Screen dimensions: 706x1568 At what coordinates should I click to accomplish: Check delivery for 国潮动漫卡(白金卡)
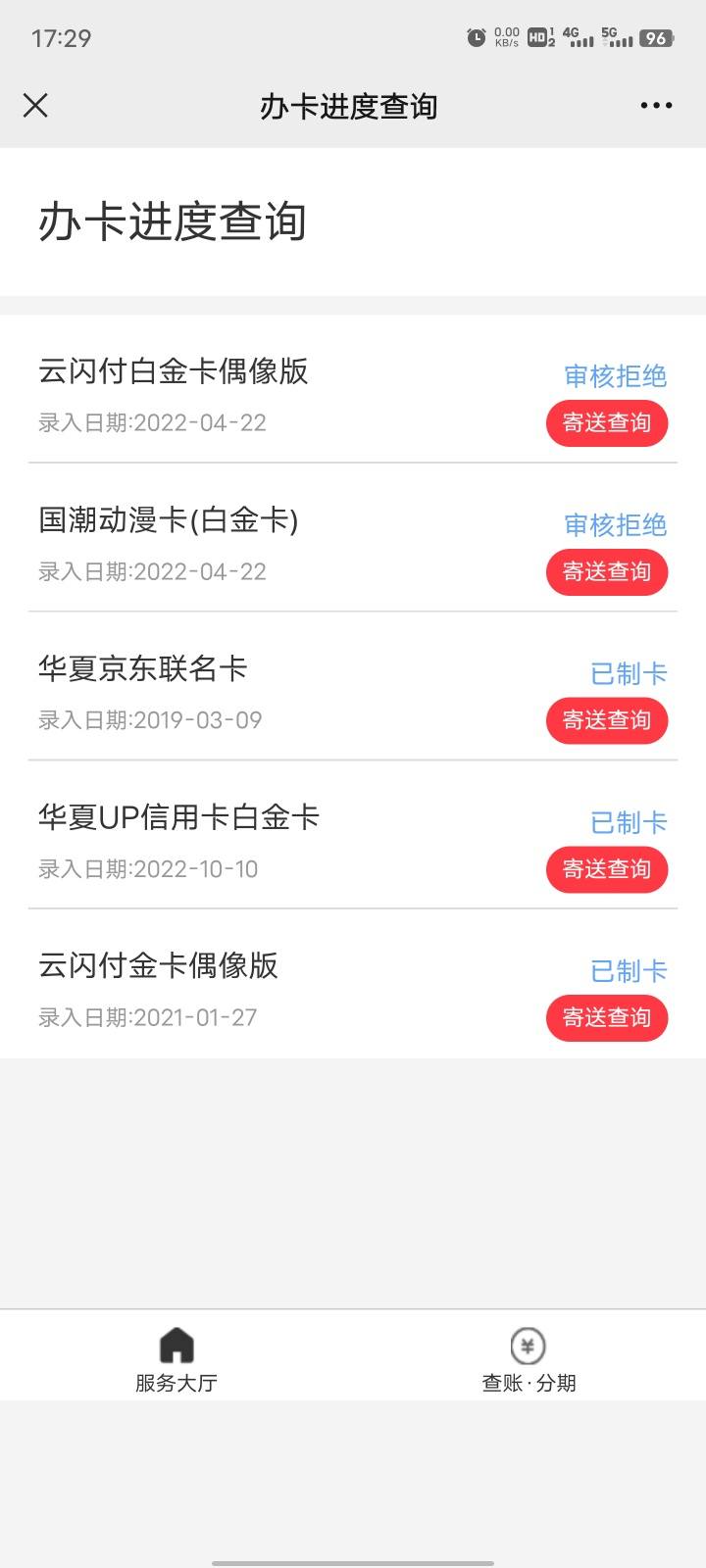607,572
